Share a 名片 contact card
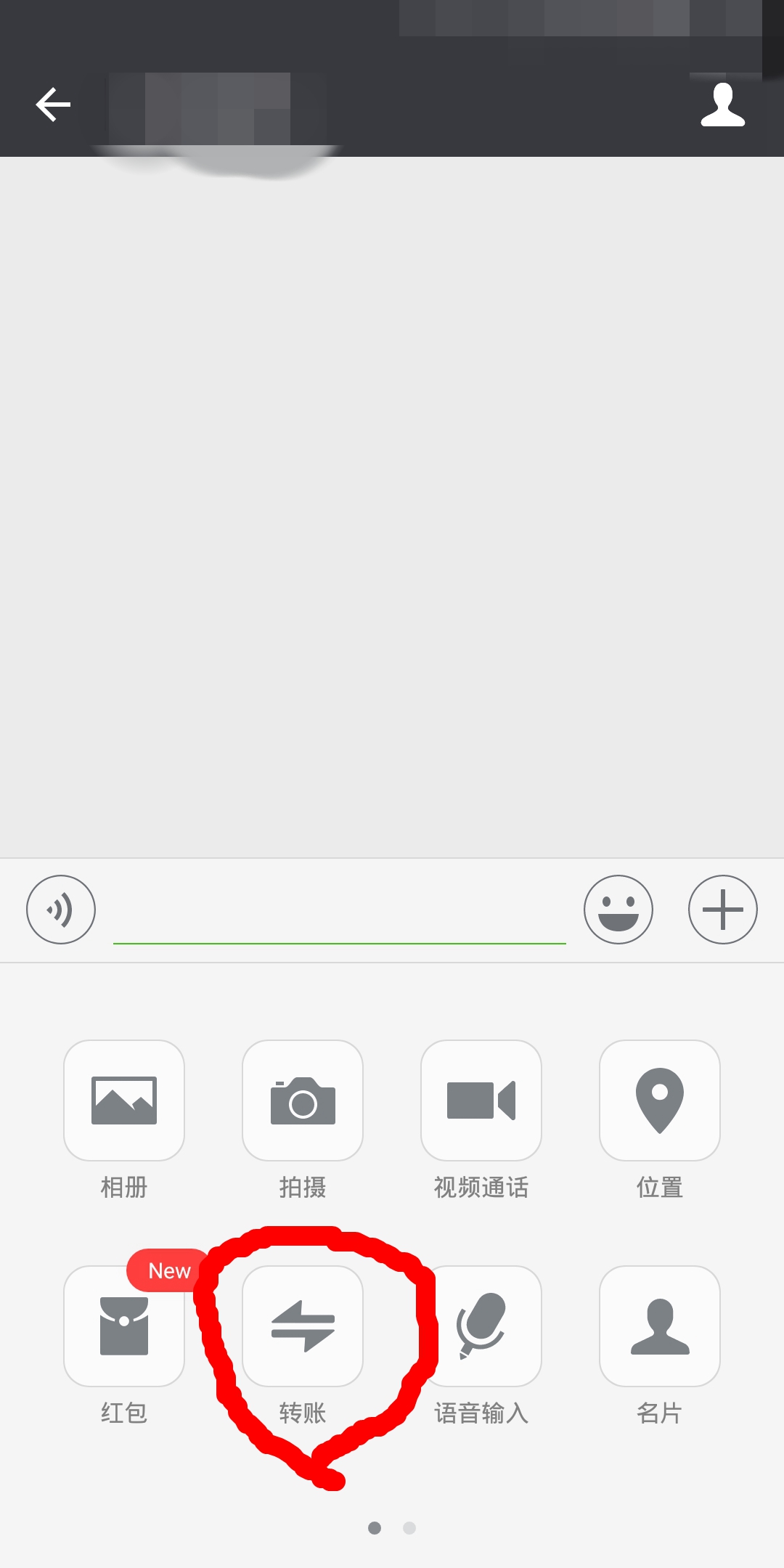Screen dimensions: 784x1568 [x=660, y=1326]
